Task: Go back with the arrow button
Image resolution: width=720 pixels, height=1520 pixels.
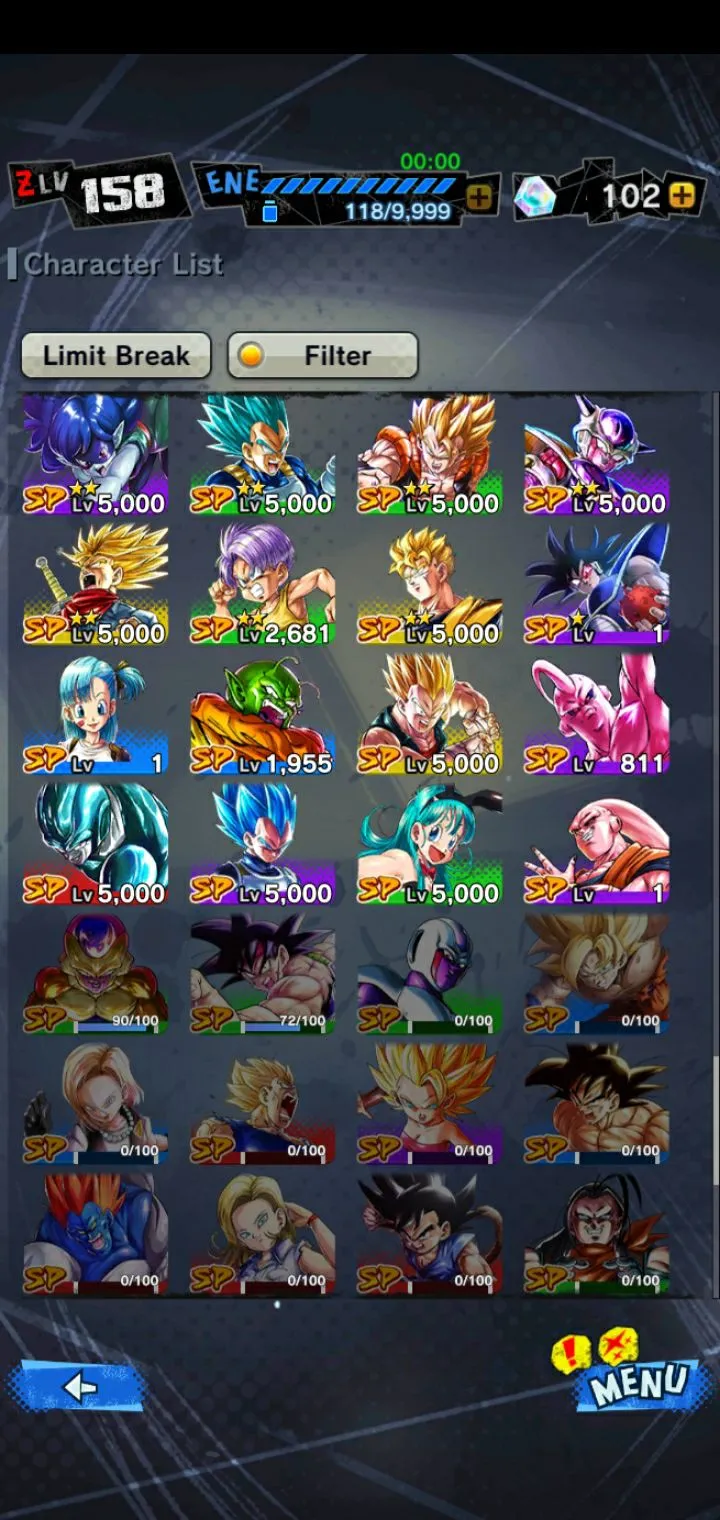Action: (78, 1387)
